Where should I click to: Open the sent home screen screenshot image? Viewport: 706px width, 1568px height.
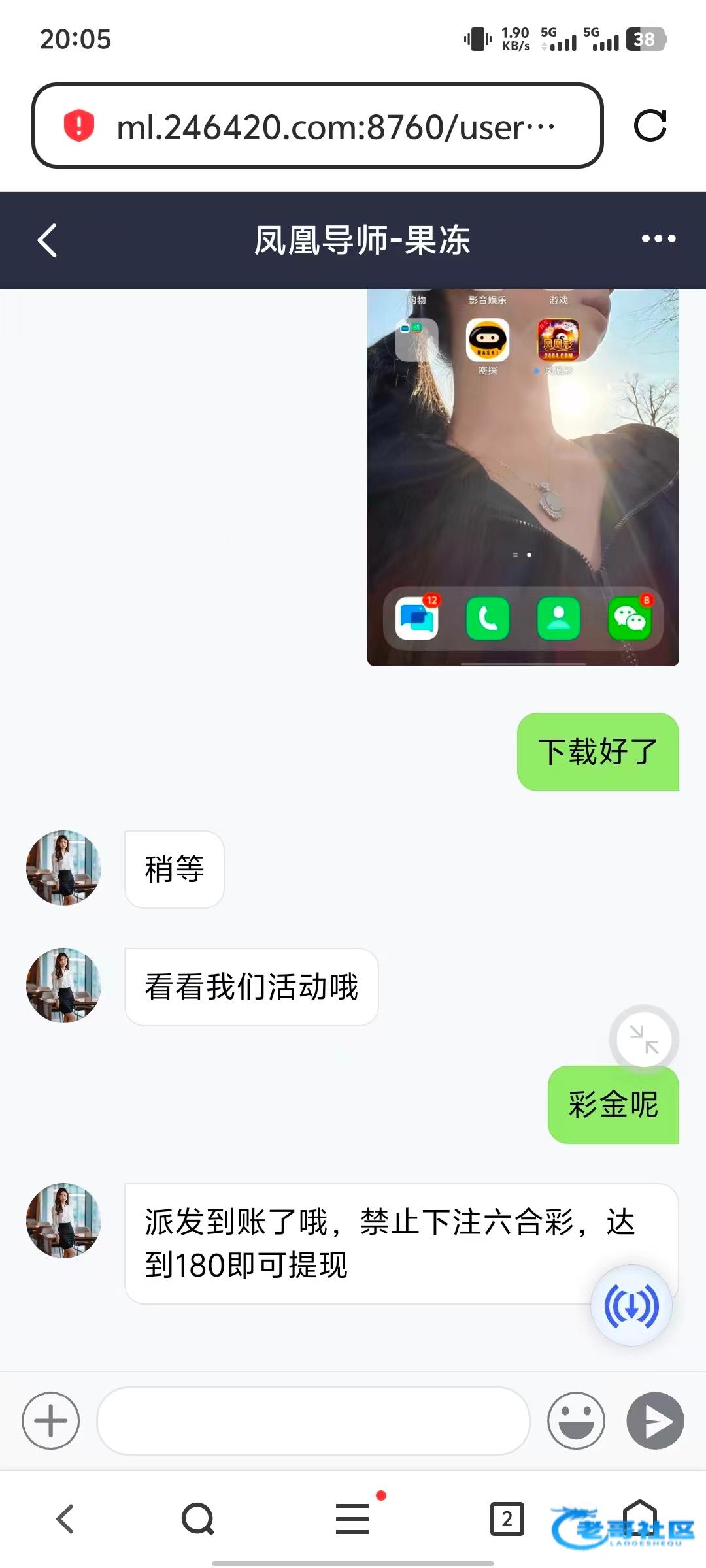pos(523,477)
